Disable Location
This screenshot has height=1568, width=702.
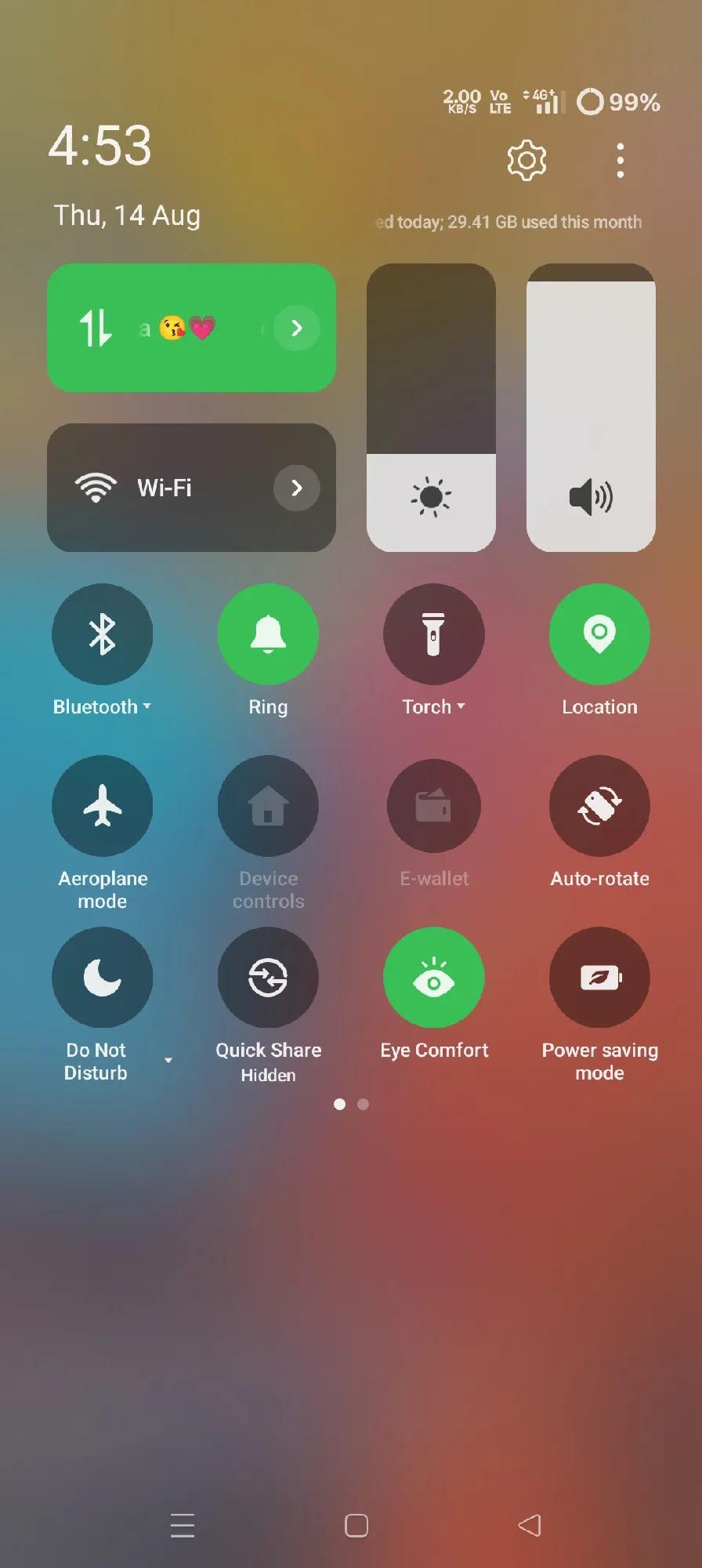point(599,634)
